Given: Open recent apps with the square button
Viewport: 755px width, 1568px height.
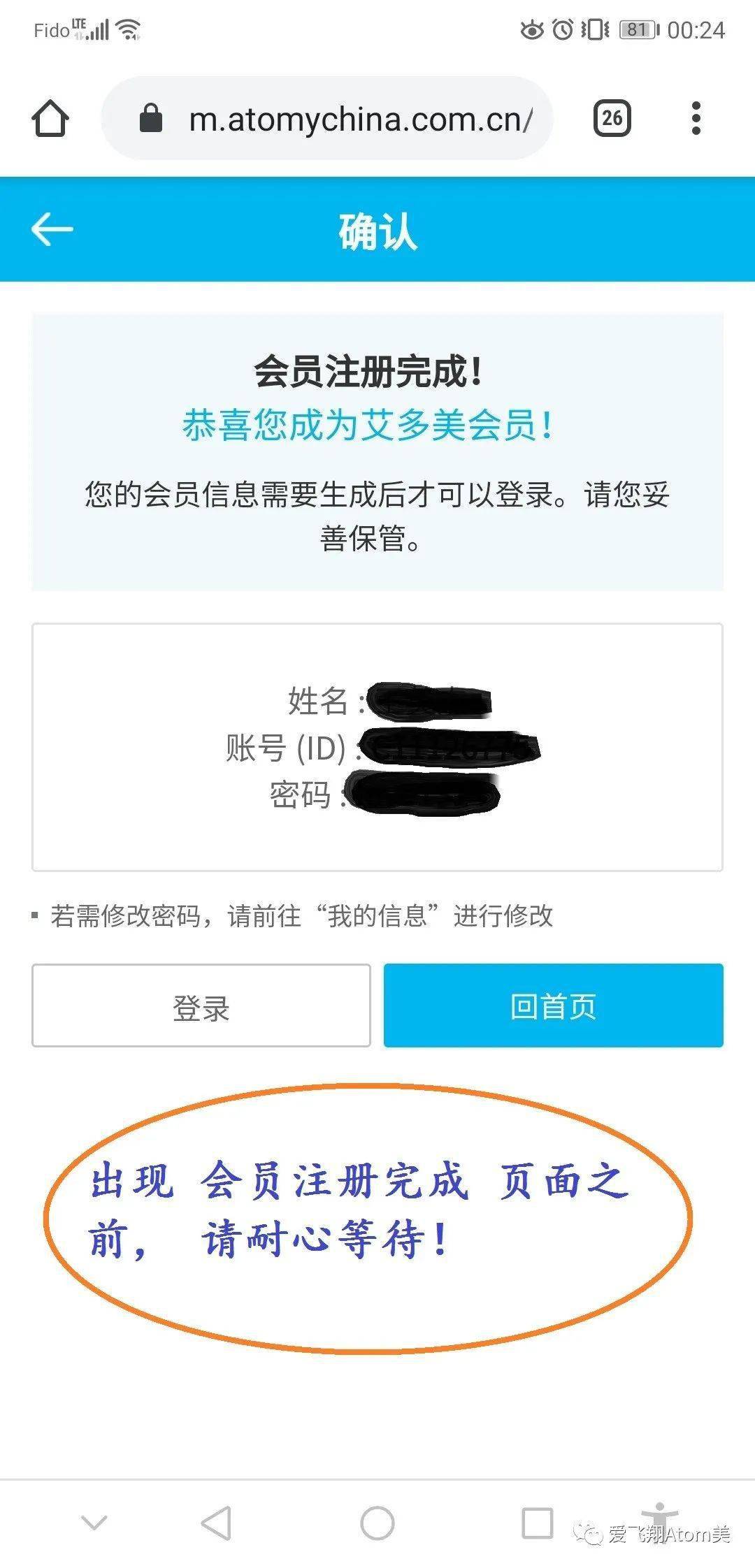Looking at the screenshot, I should (x=537, y=1523).
